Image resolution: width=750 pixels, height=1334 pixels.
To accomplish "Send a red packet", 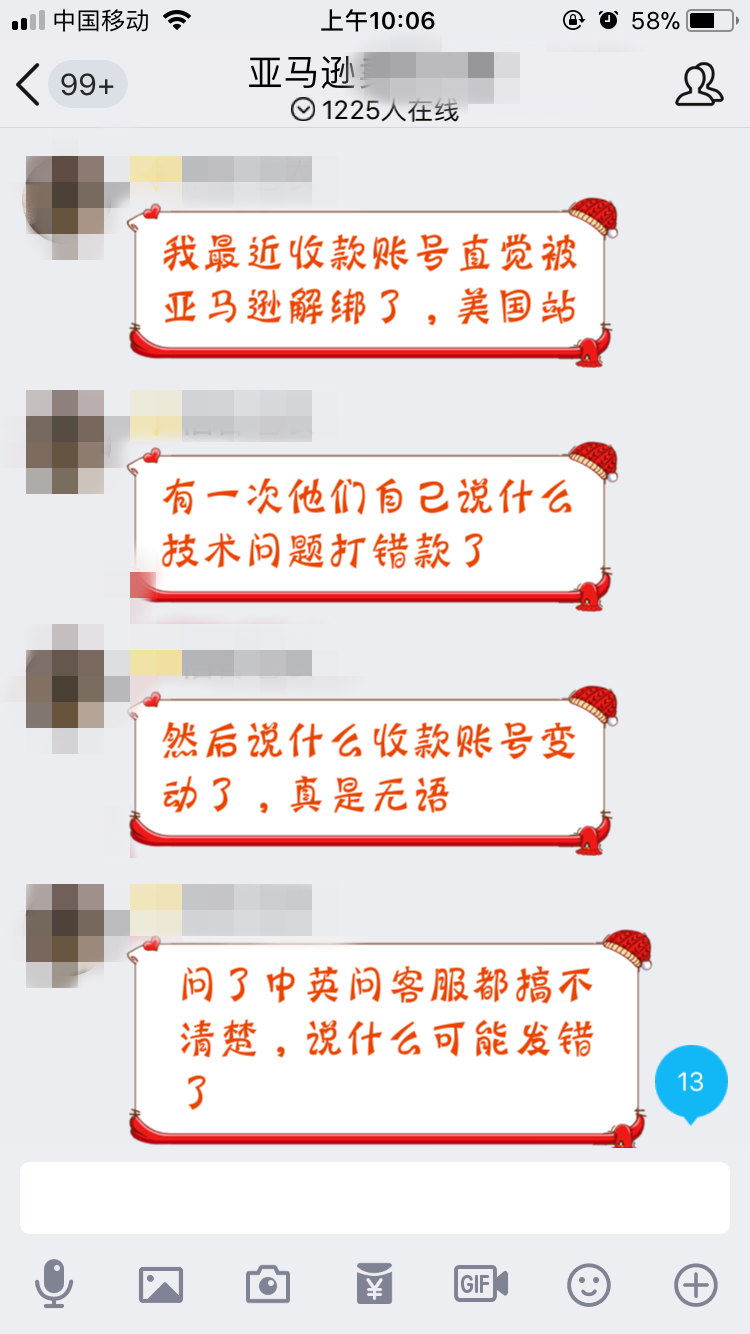I will click(x=375, y=1284).
